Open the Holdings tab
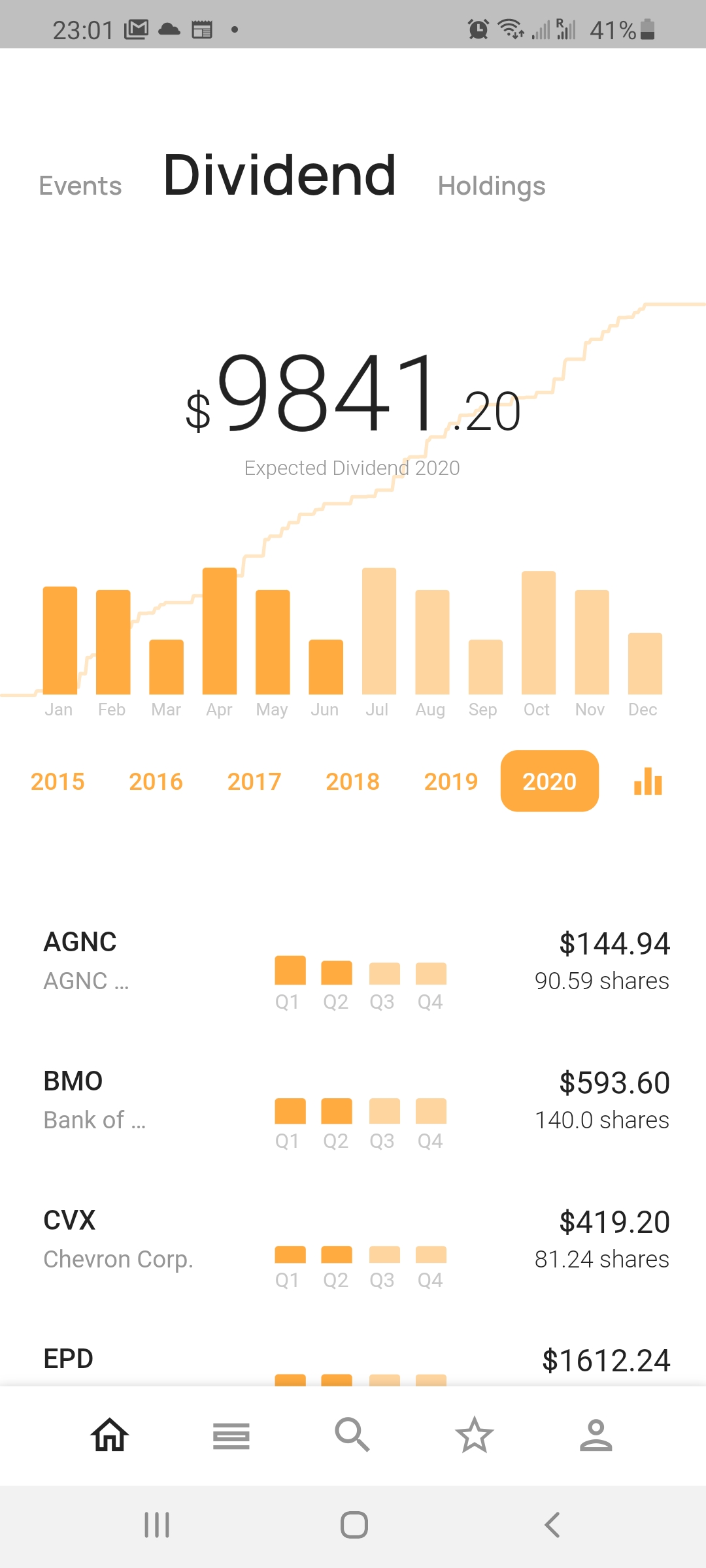This screenshot has width=706, height=1568. (x=491, y=185)
